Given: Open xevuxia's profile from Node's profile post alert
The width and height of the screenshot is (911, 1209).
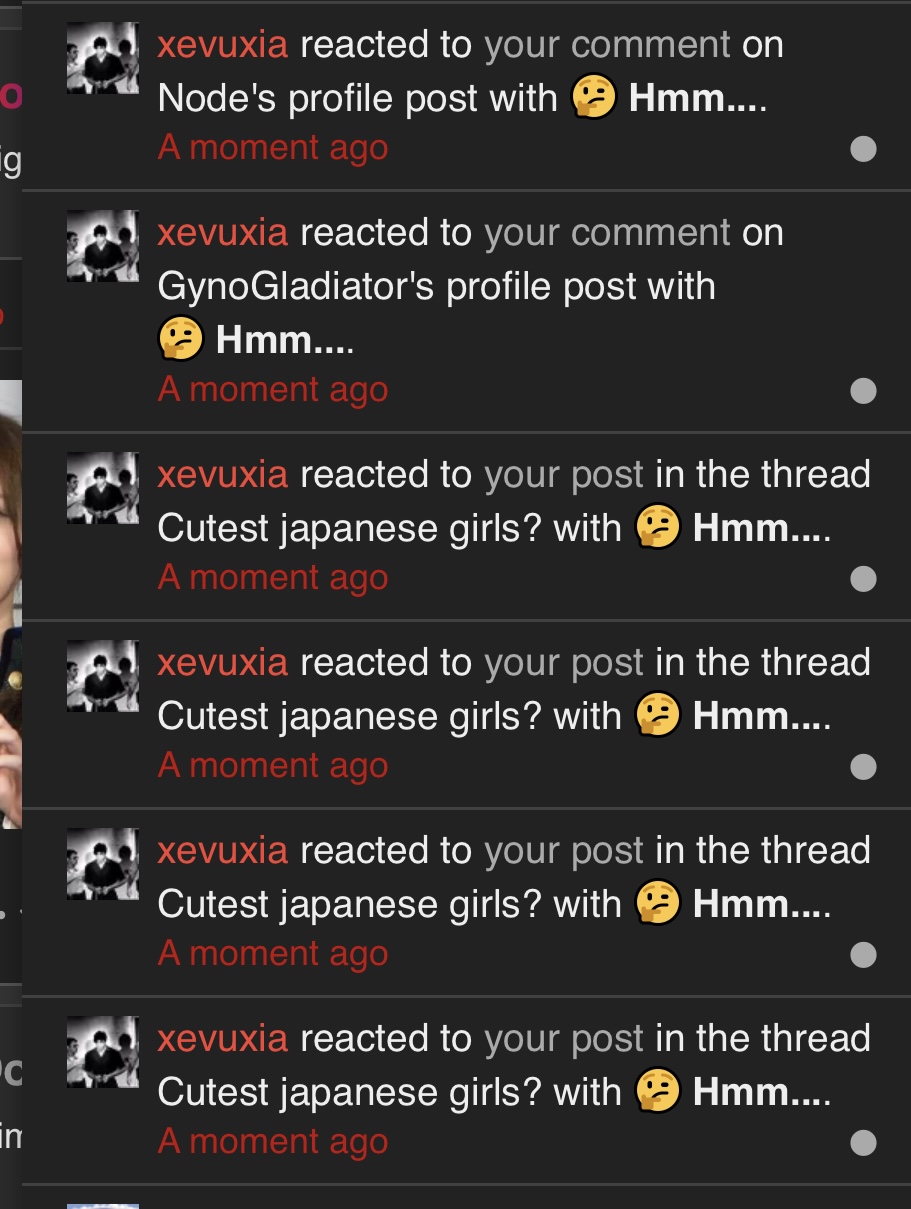Looking at the screenshot, I should [x=222, y=45].
